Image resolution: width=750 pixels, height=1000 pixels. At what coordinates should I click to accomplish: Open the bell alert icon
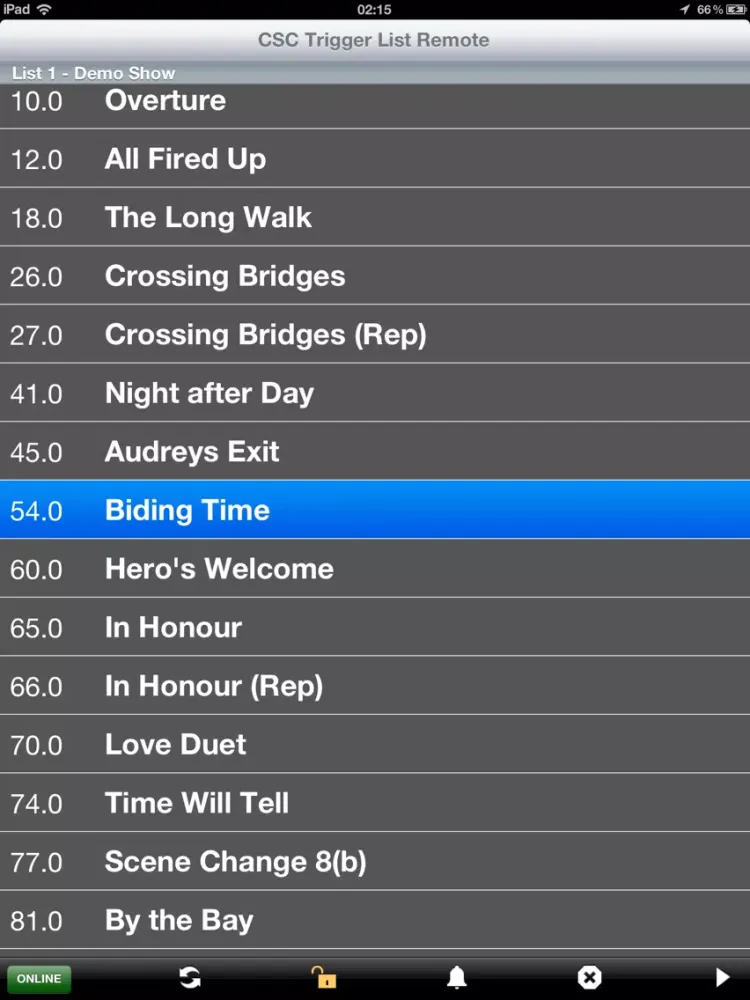tap(457, 977)
